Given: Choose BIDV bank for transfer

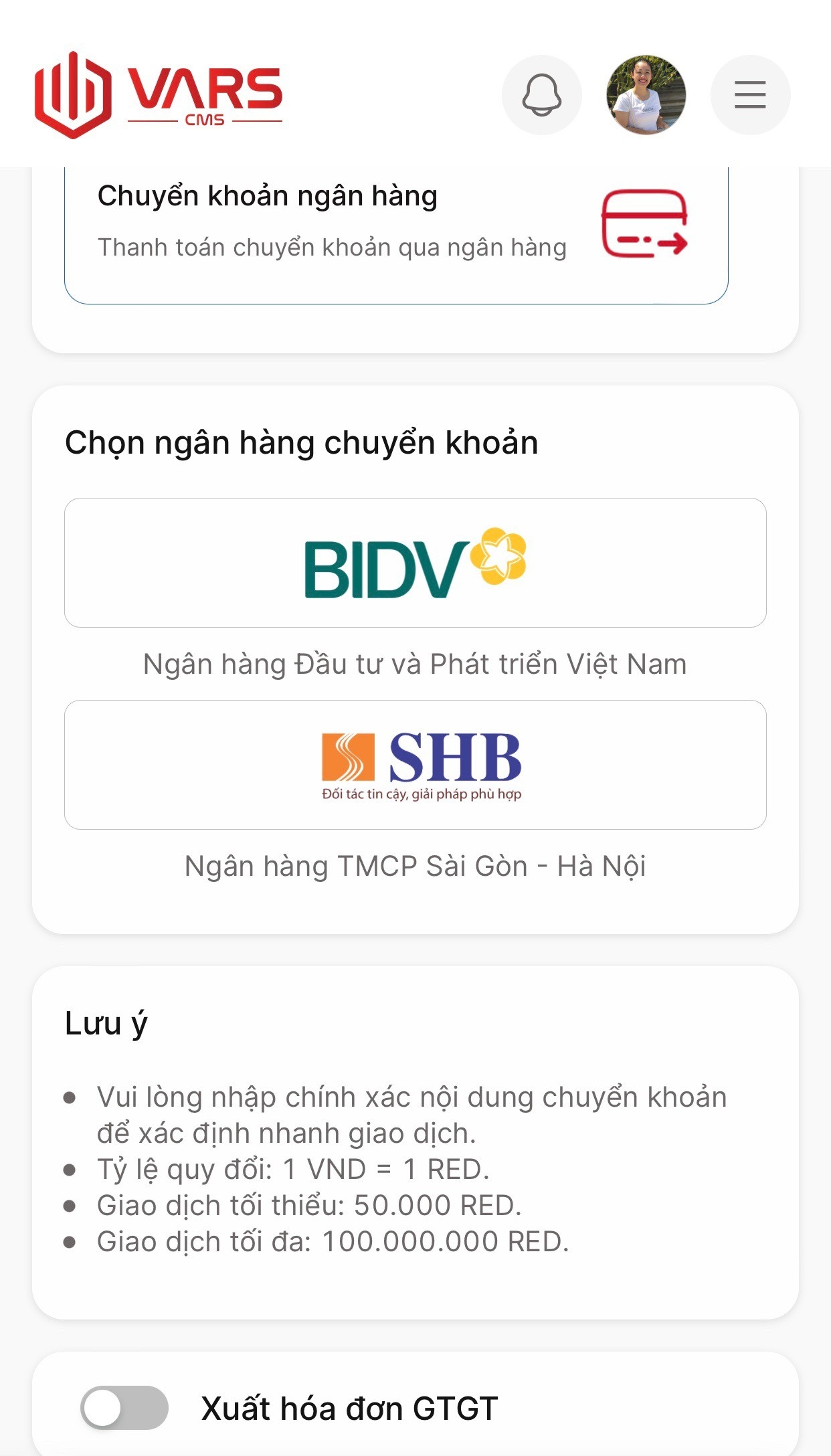Looking at the screenshot, I should point(415,563).
